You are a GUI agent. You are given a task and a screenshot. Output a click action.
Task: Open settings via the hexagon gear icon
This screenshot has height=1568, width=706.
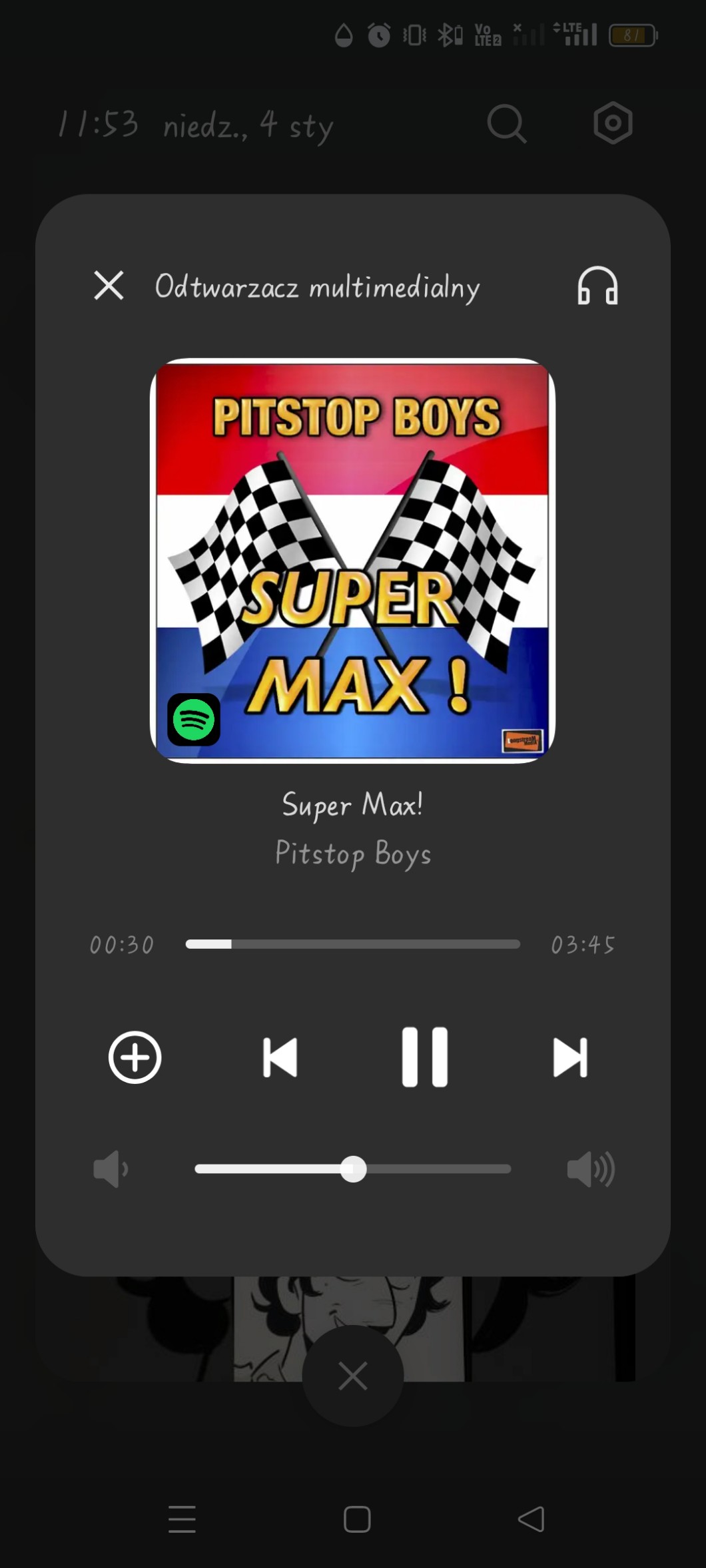point(612,124)
